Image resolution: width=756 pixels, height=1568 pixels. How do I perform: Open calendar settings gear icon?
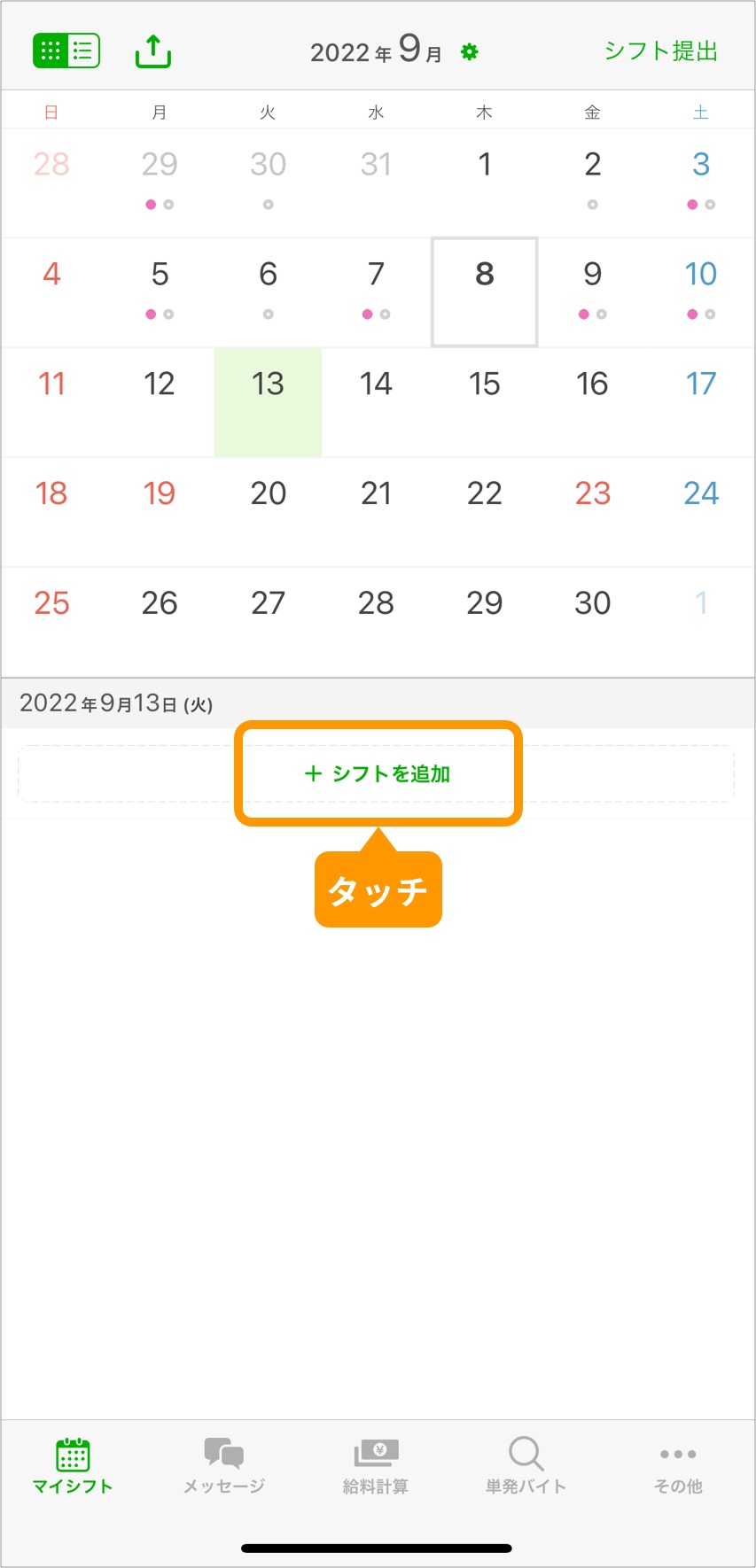point(470,52)
